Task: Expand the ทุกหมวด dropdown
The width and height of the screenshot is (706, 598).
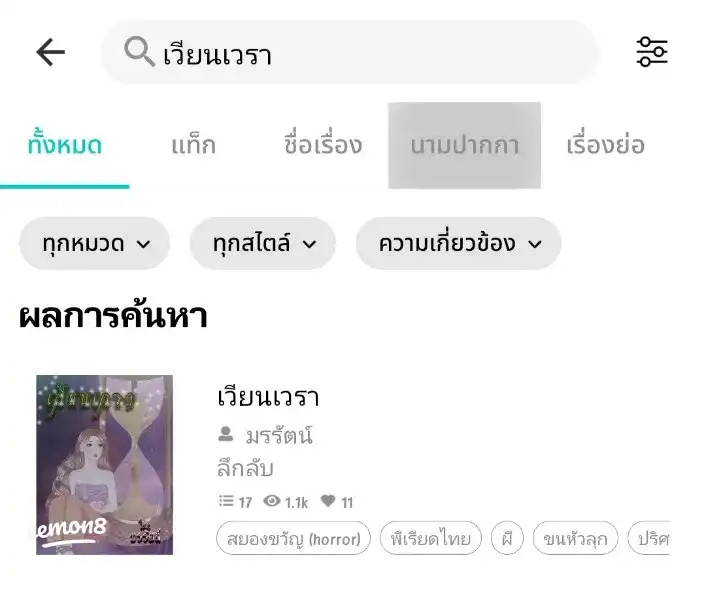Action: [x=95, y=243]
